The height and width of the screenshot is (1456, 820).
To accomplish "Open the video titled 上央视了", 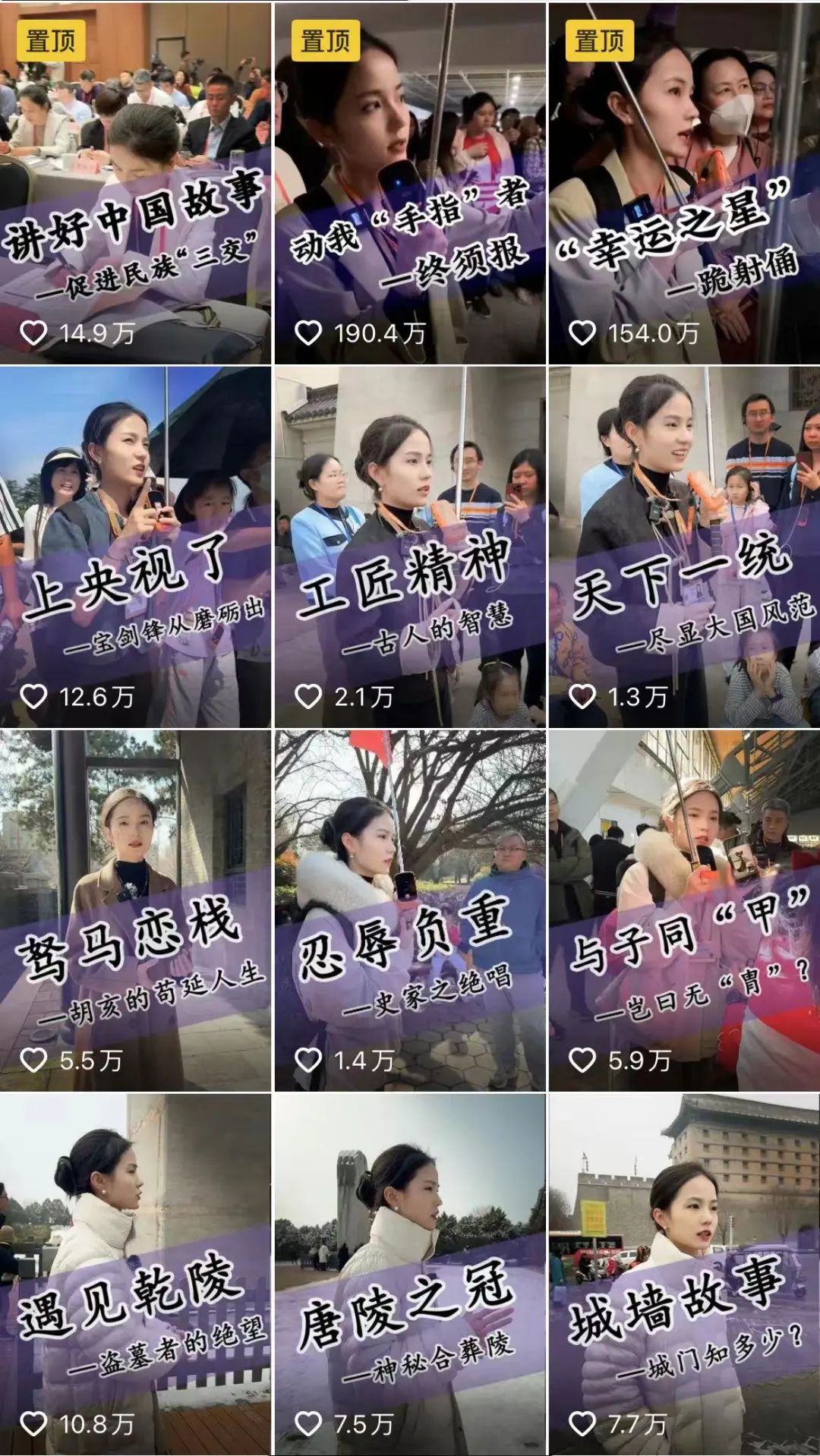I will [x=135, y=547].
